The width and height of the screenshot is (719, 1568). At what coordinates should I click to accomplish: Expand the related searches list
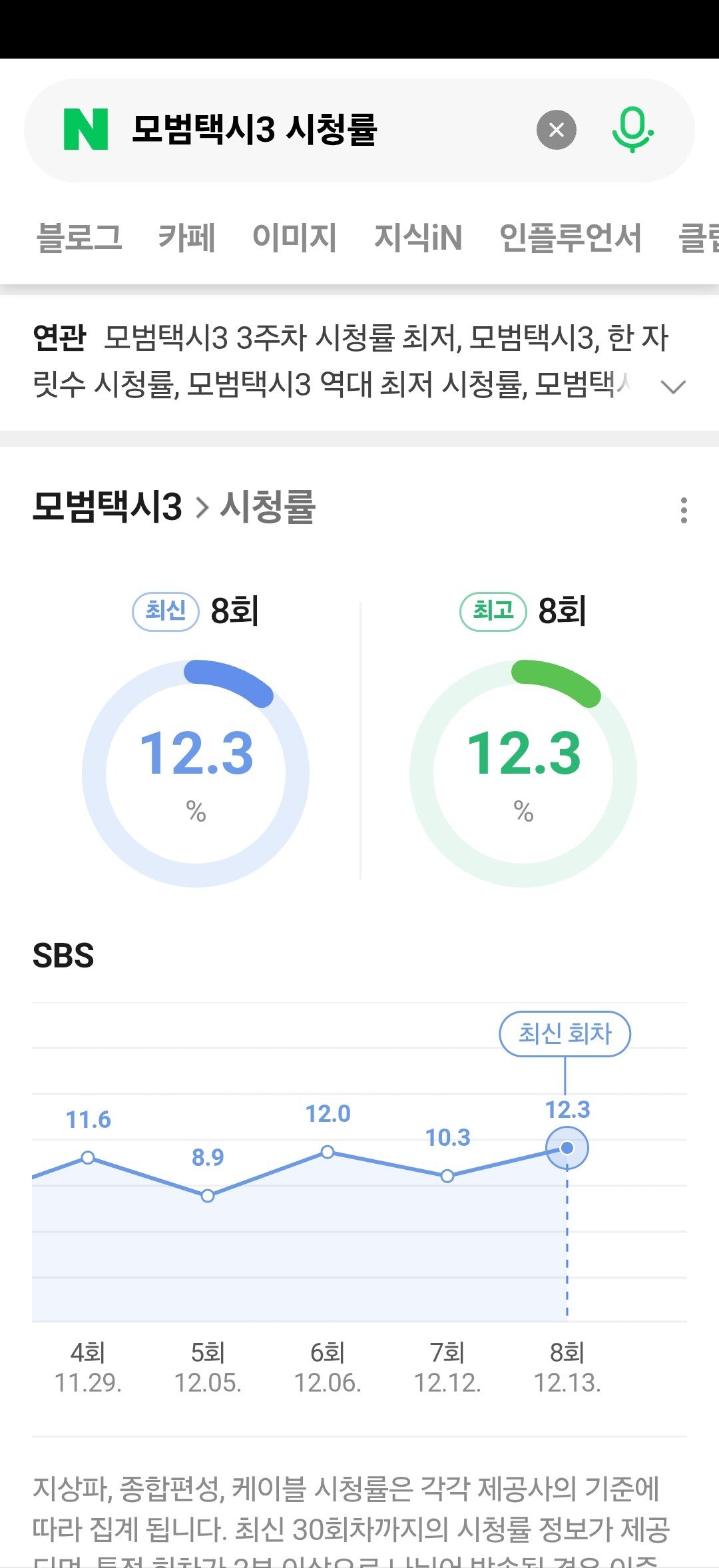[673, 387]
